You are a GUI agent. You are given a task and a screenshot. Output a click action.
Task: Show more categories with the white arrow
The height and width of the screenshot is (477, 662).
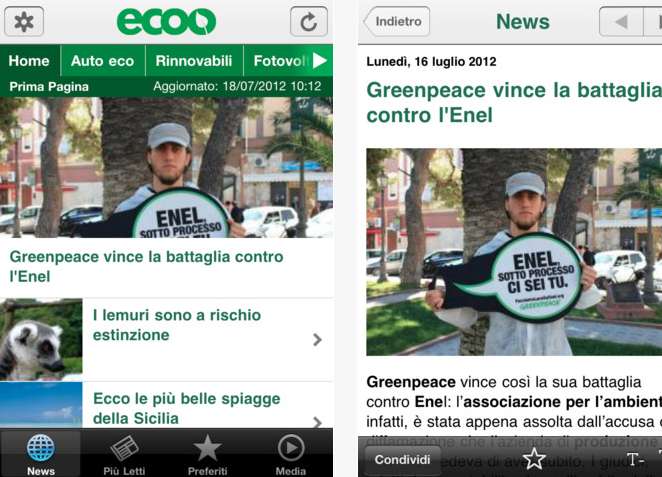(320, 61)
